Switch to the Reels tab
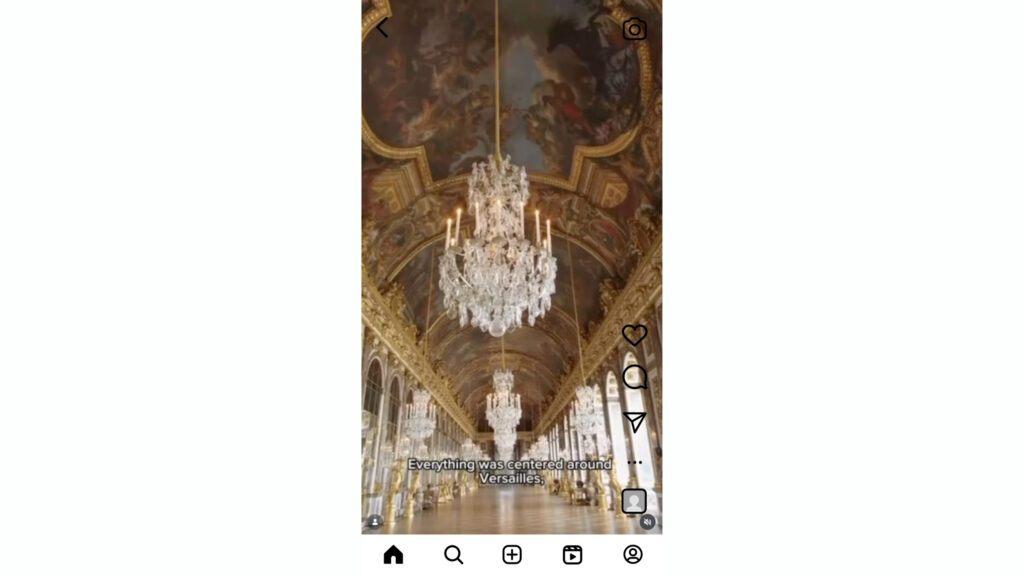 [572, 555]
